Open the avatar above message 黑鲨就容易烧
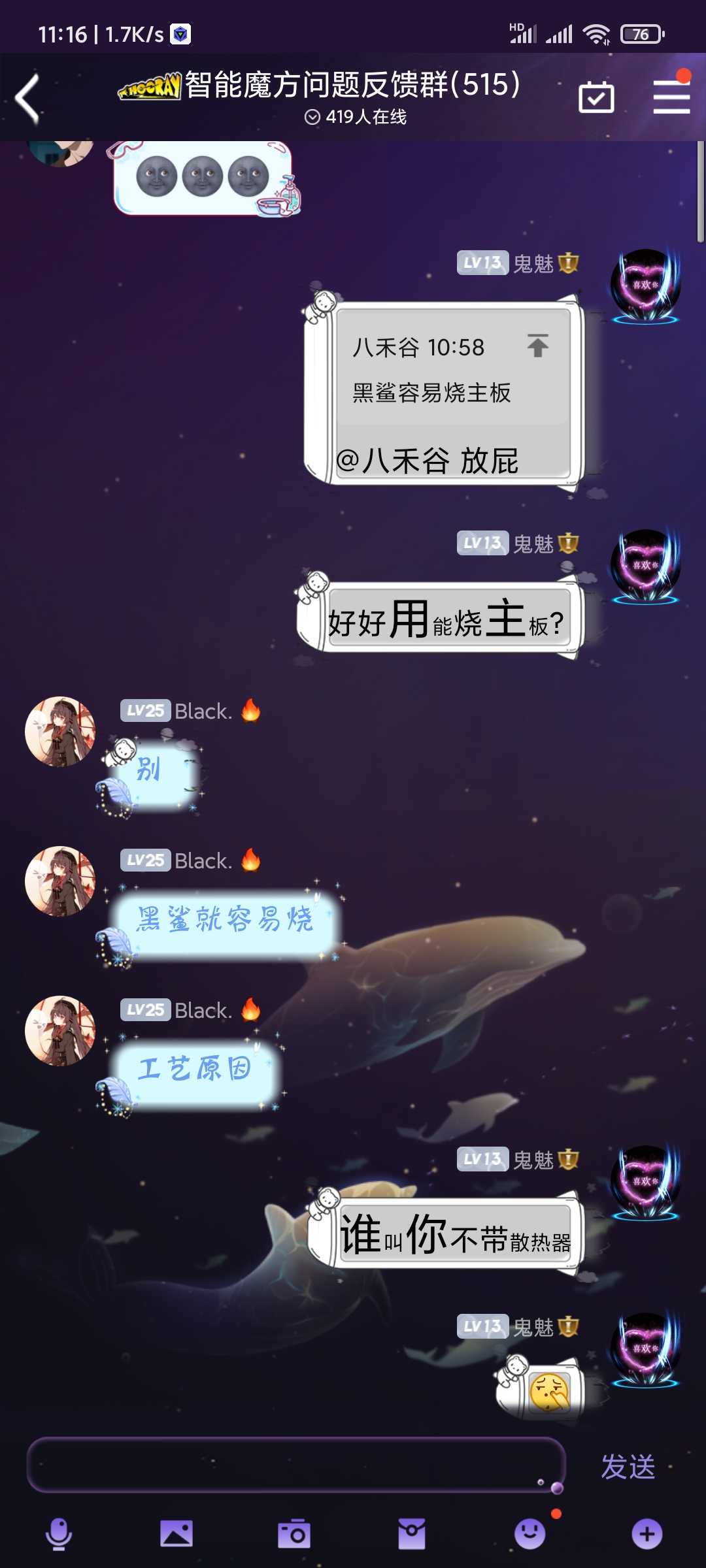The width and height of the screenshot is (706, 1568). [x=60, y=881]
